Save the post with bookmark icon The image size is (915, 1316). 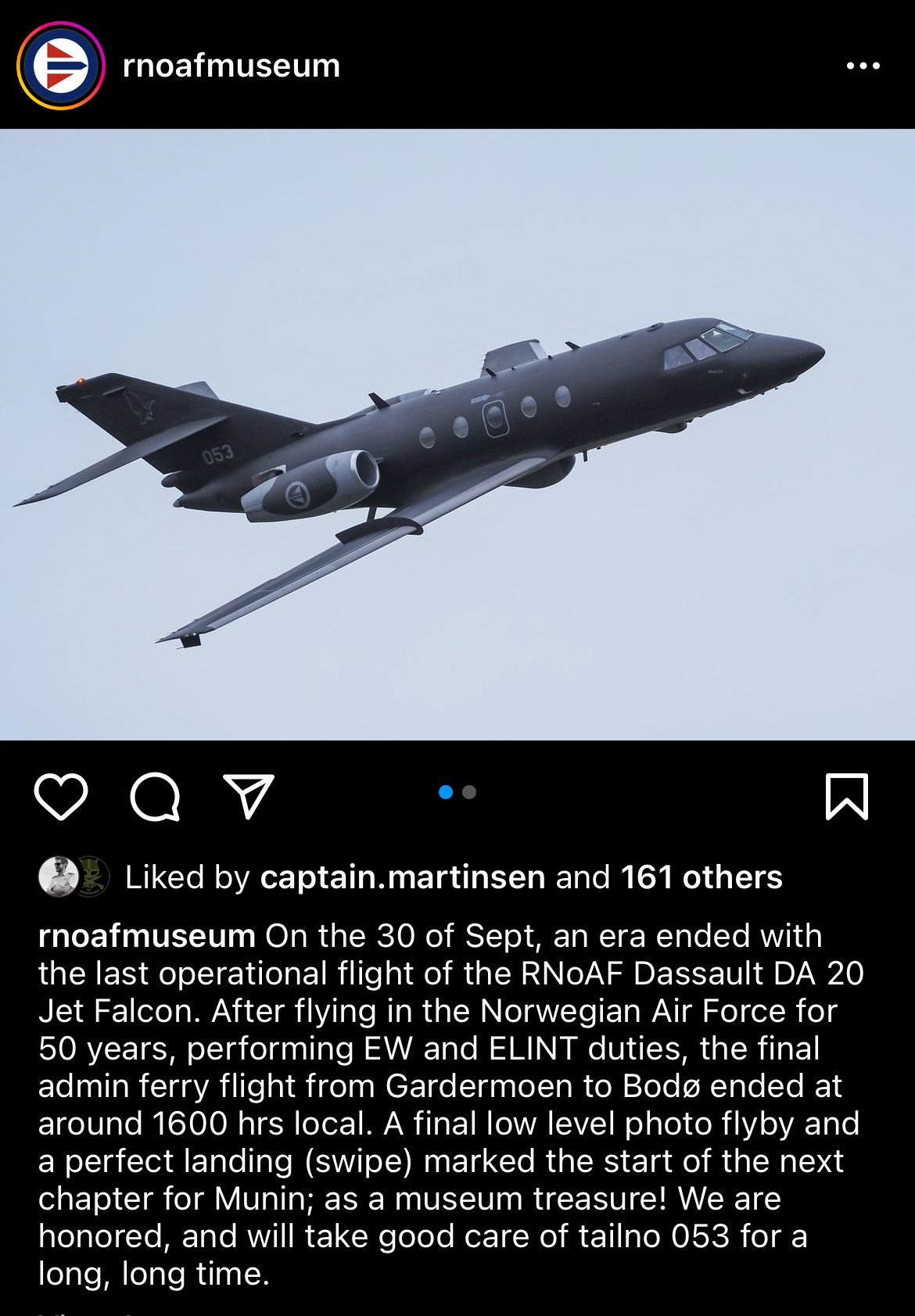(847, 797)
